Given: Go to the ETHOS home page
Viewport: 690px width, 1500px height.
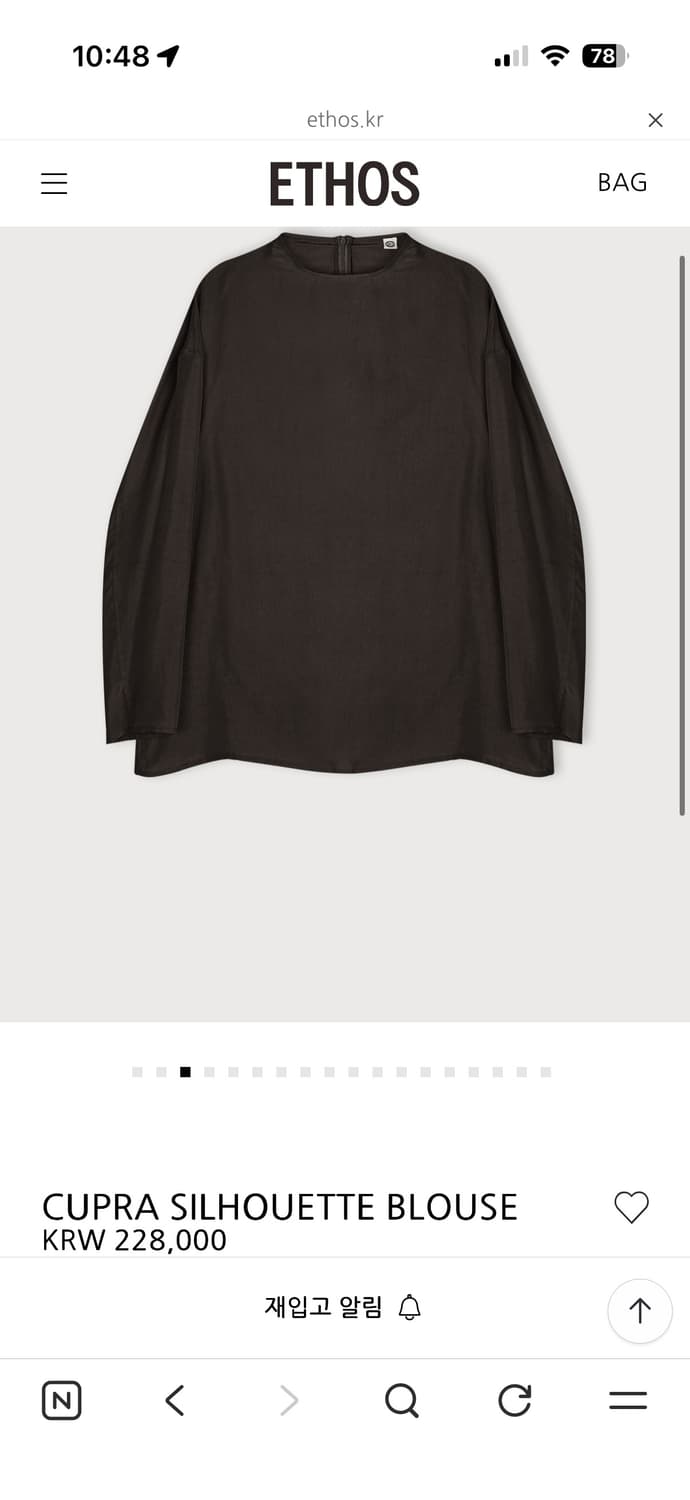Looking at the screenshot, I should (344, 184).
